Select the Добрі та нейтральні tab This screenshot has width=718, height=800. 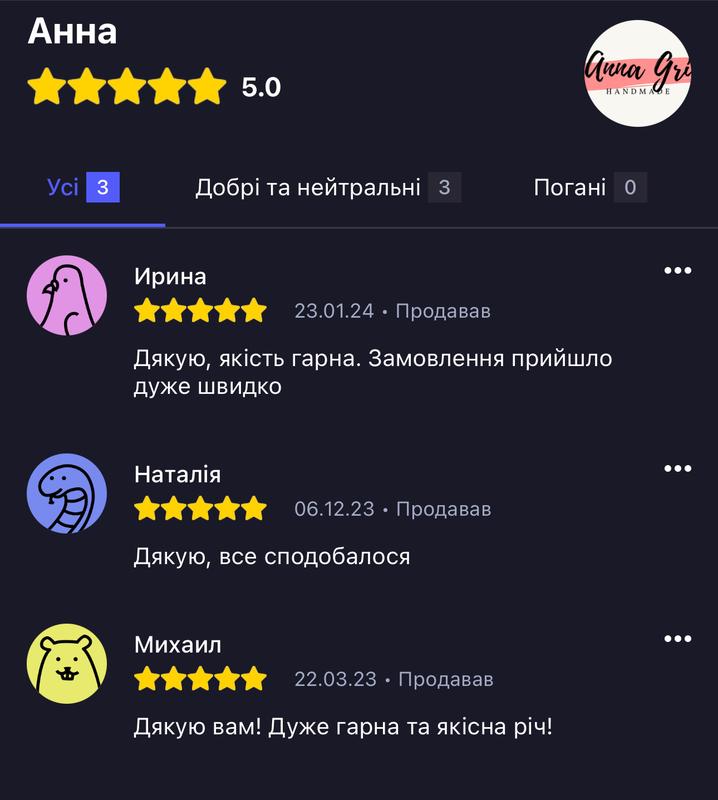point(327,187)
